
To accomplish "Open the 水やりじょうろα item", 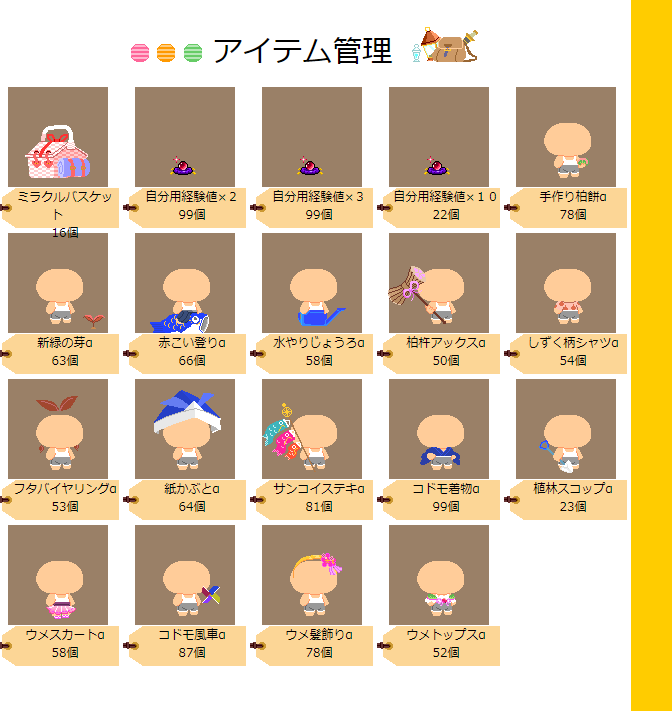I will 312,283.
